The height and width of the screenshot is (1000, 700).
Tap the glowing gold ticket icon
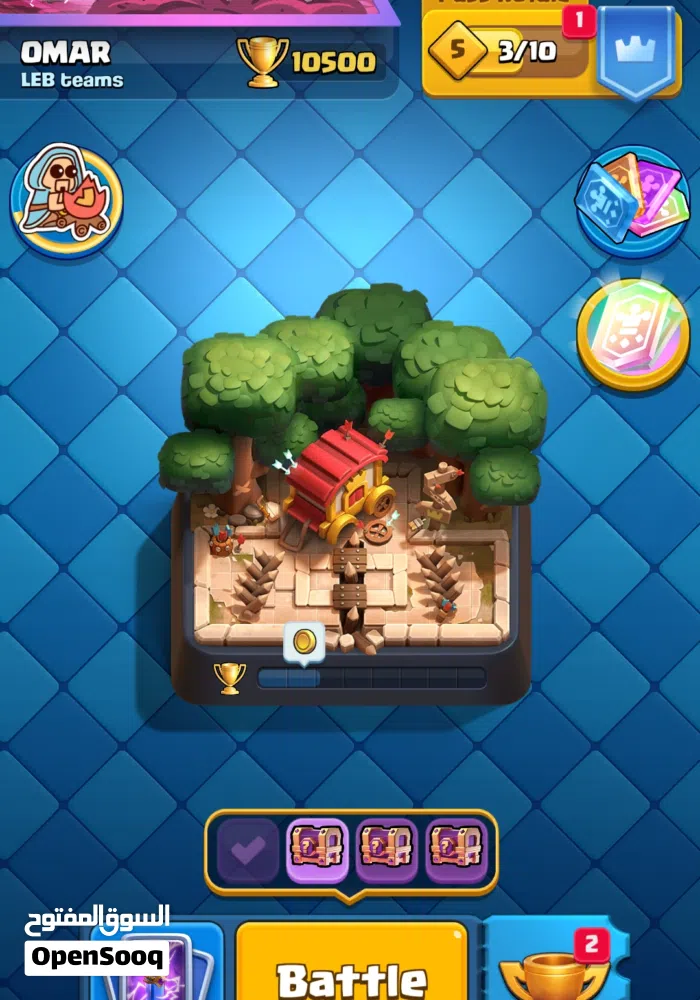632,334
